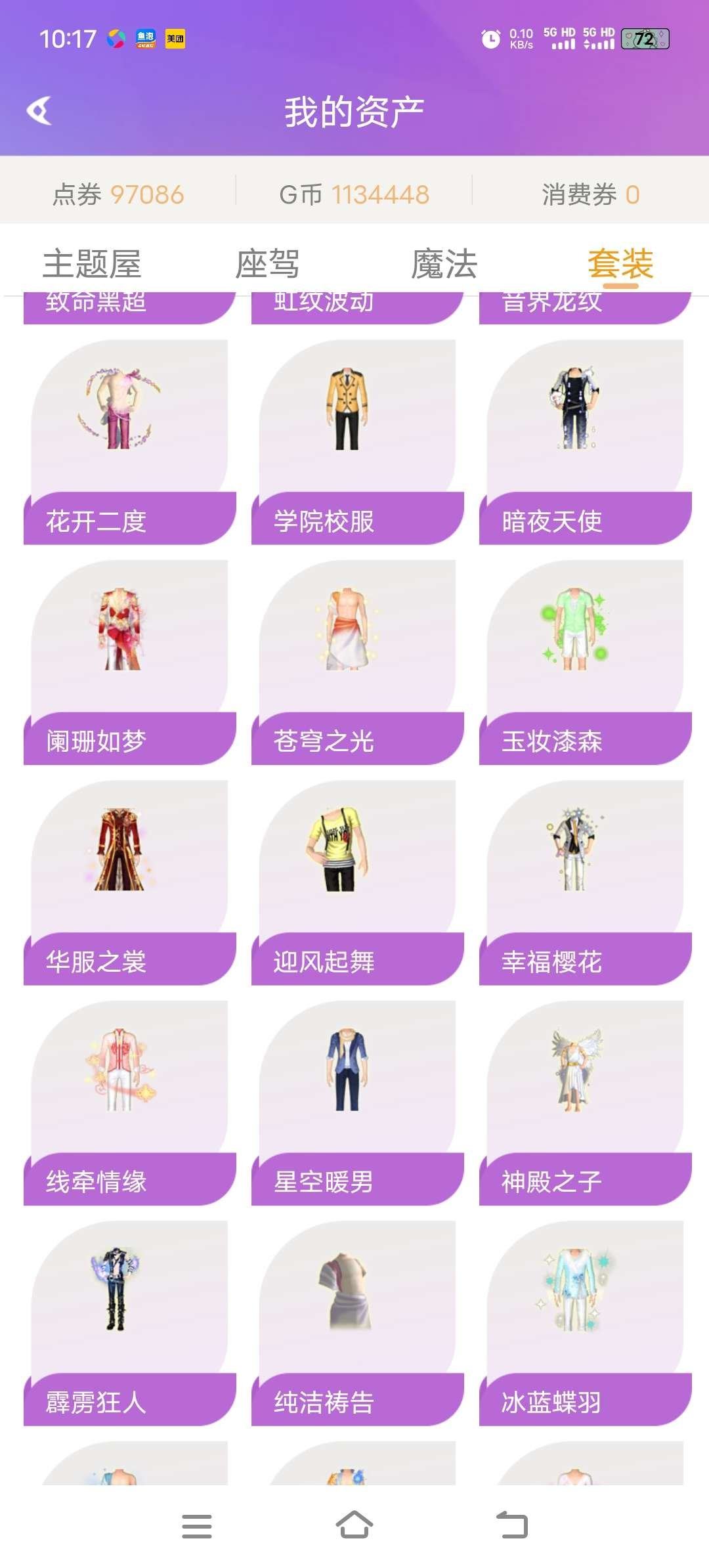Tap the 点券 balance 97086

pyautogui.click(x=118, y=194)
